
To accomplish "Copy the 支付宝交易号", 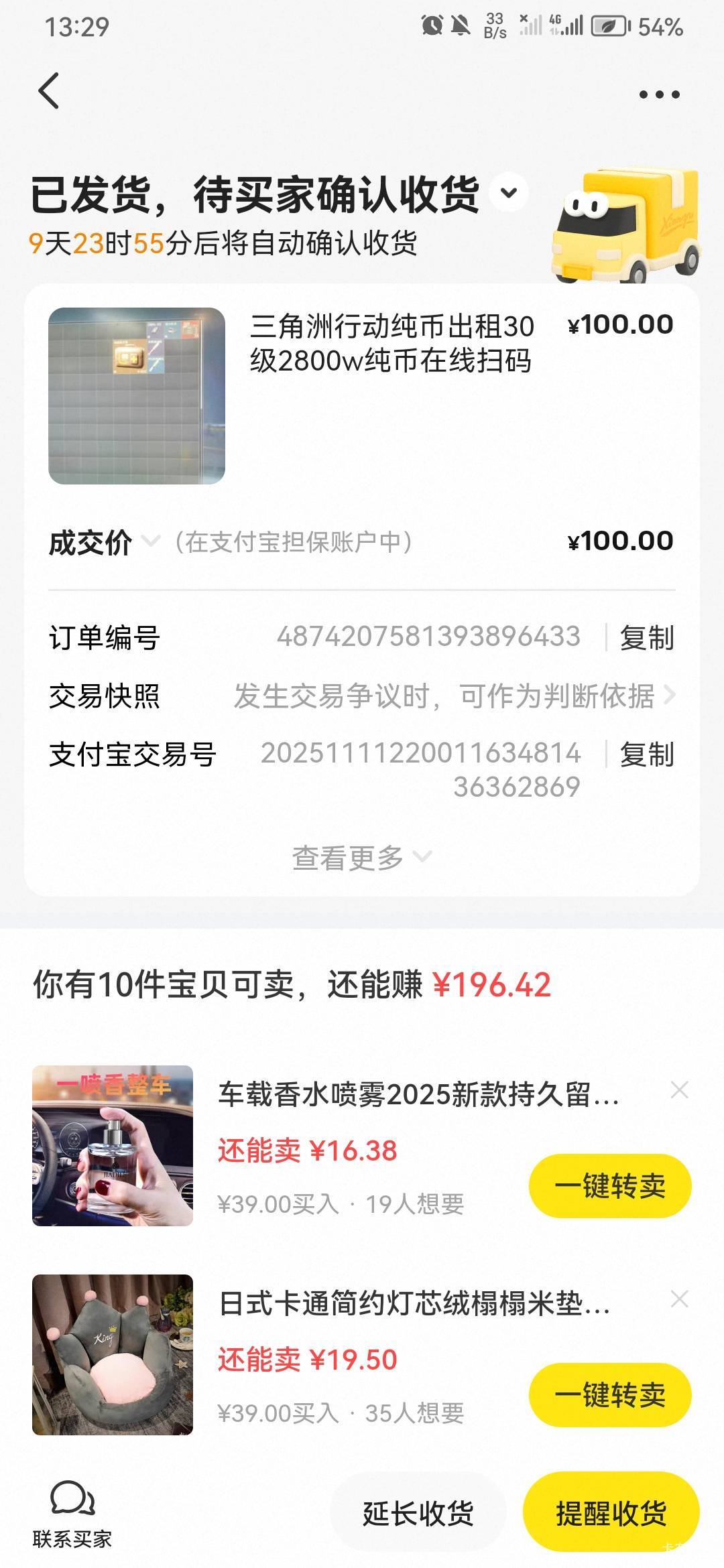I will pyautogui.click(x=646, y=755).
